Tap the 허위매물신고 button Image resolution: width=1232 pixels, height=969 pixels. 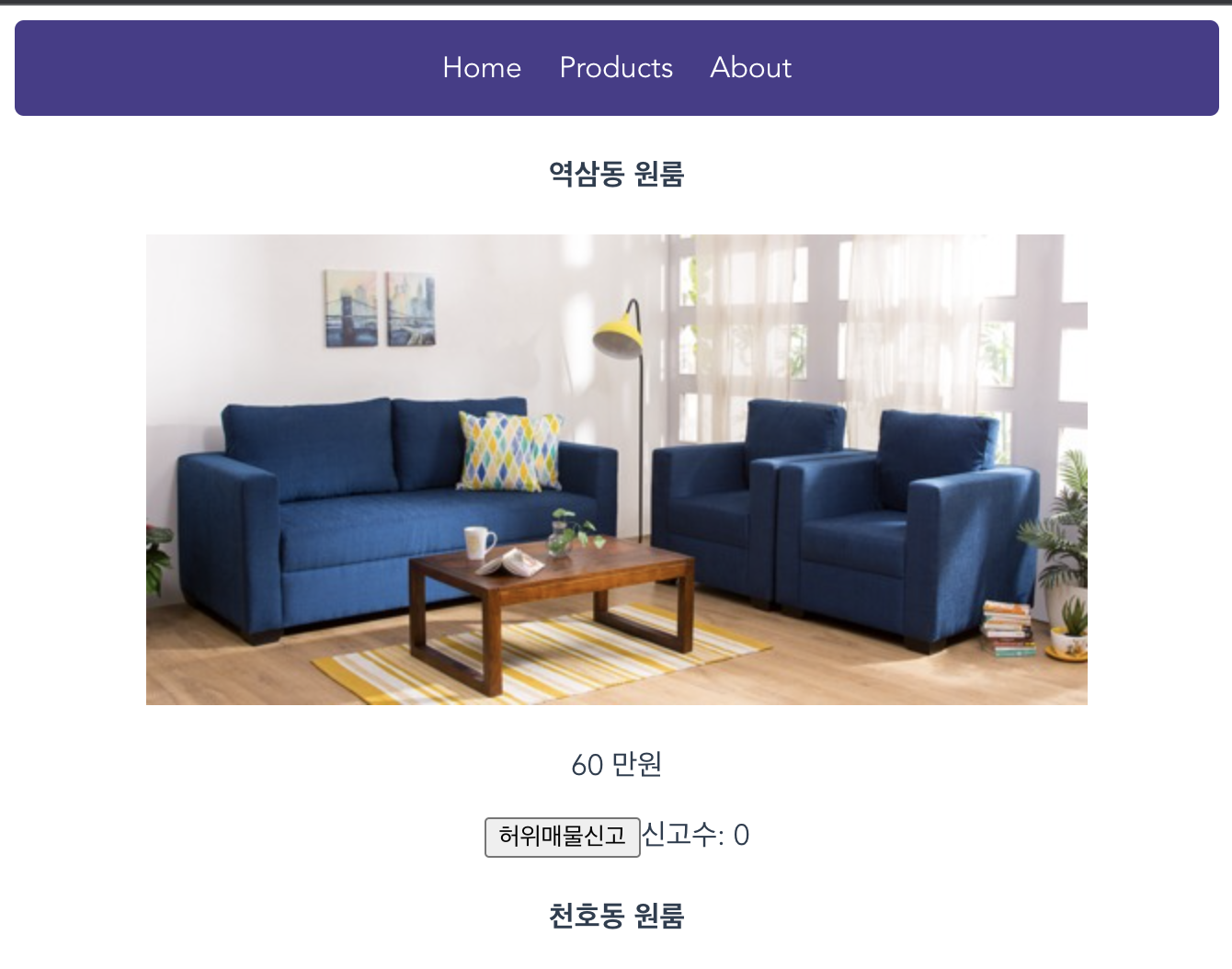coord(562,837)
